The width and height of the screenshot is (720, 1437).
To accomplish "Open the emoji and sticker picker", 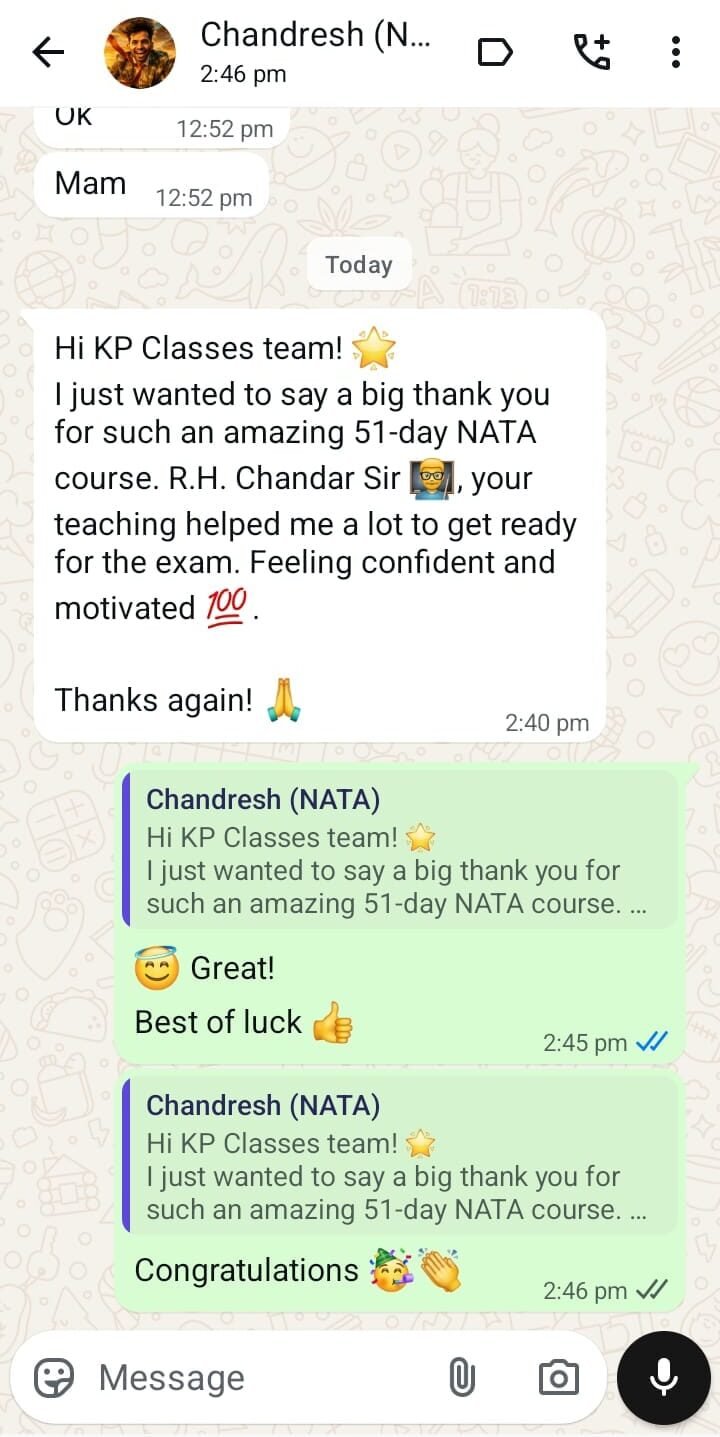I will (x=54, y=1377).
